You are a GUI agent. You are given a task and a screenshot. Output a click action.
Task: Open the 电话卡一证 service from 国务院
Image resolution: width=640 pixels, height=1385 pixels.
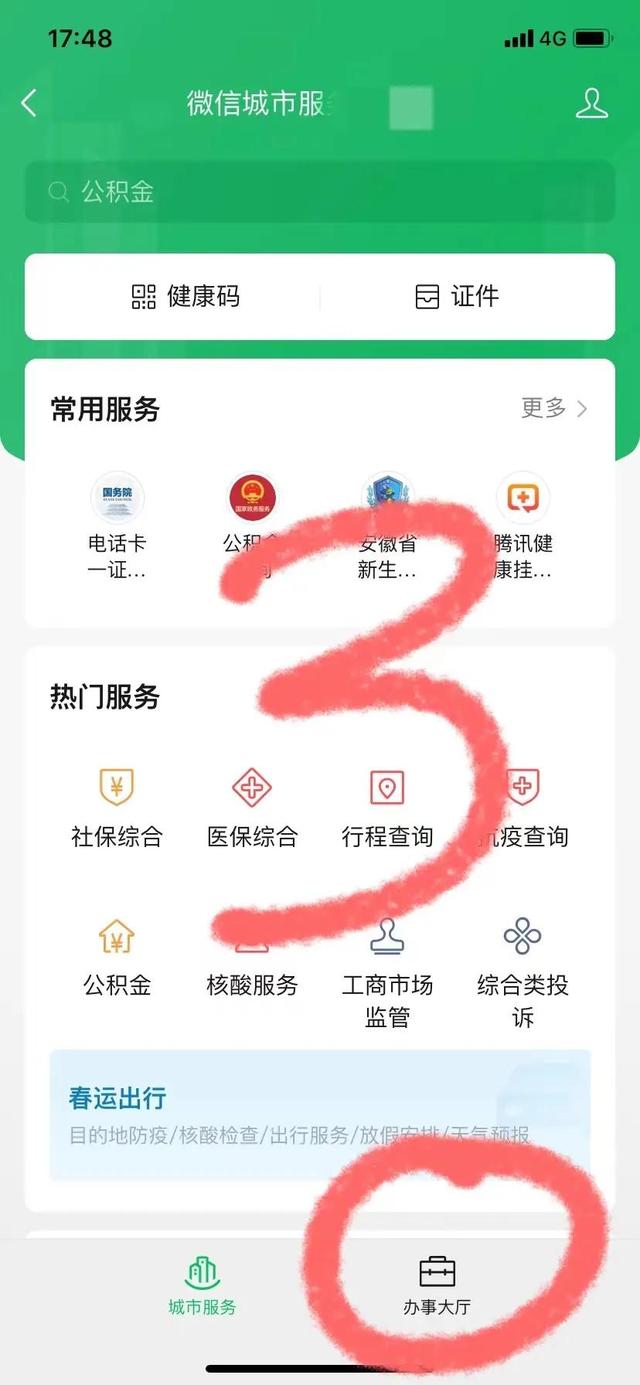(x=117, y=528)
